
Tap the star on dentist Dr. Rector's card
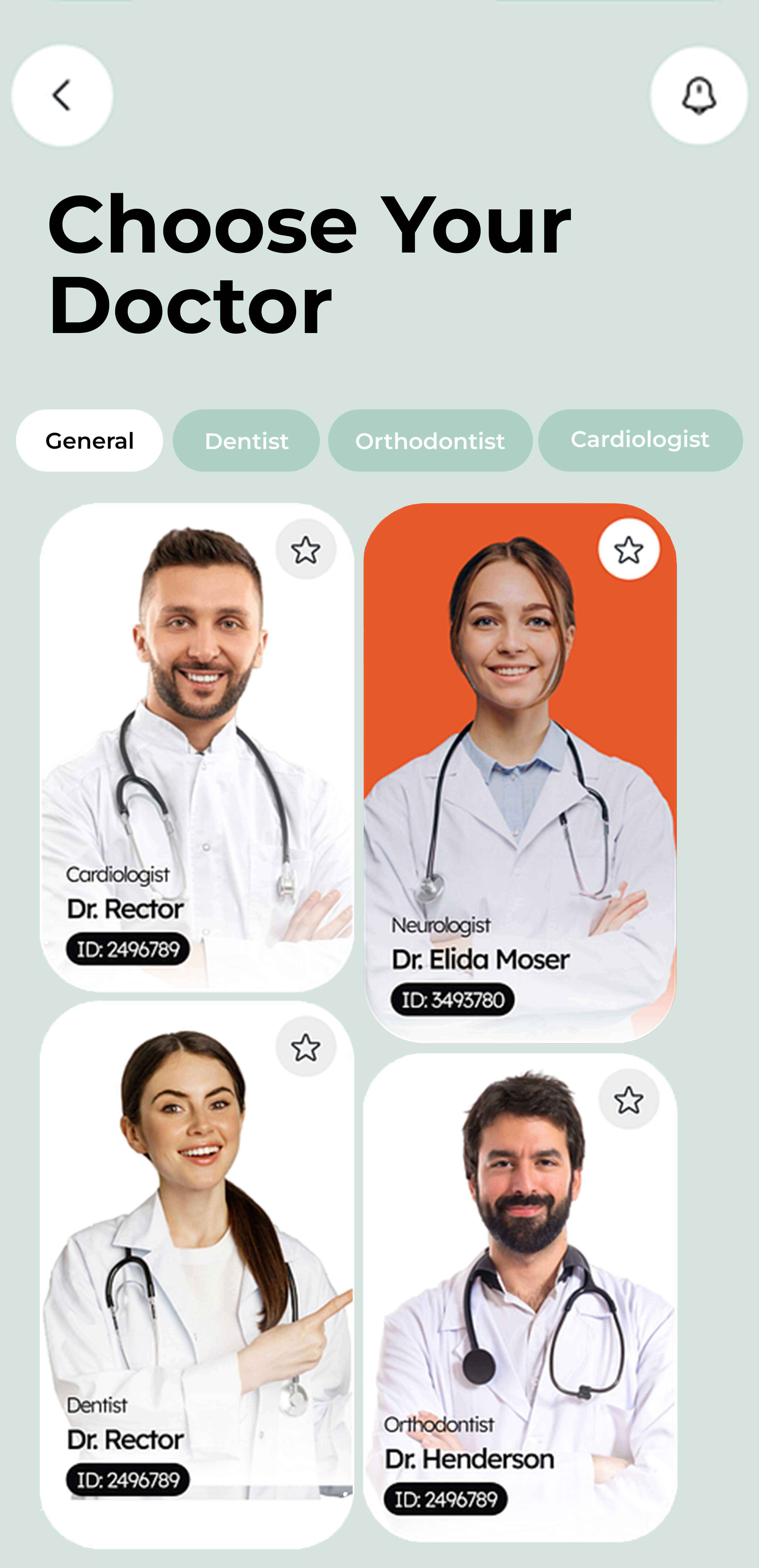click(x=305, y=1048)
